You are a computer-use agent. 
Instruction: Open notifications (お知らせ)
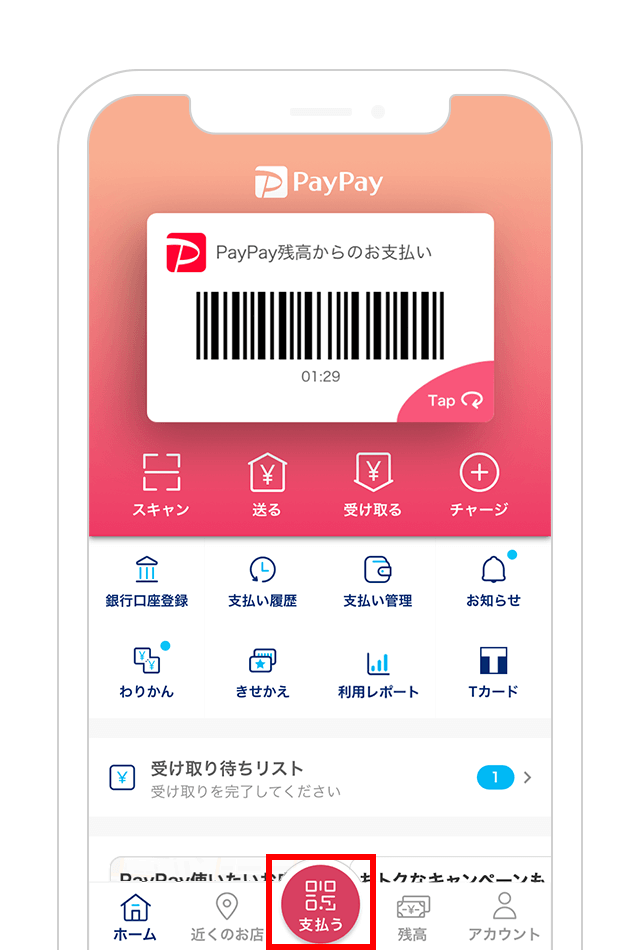click(x=493, y=582)
